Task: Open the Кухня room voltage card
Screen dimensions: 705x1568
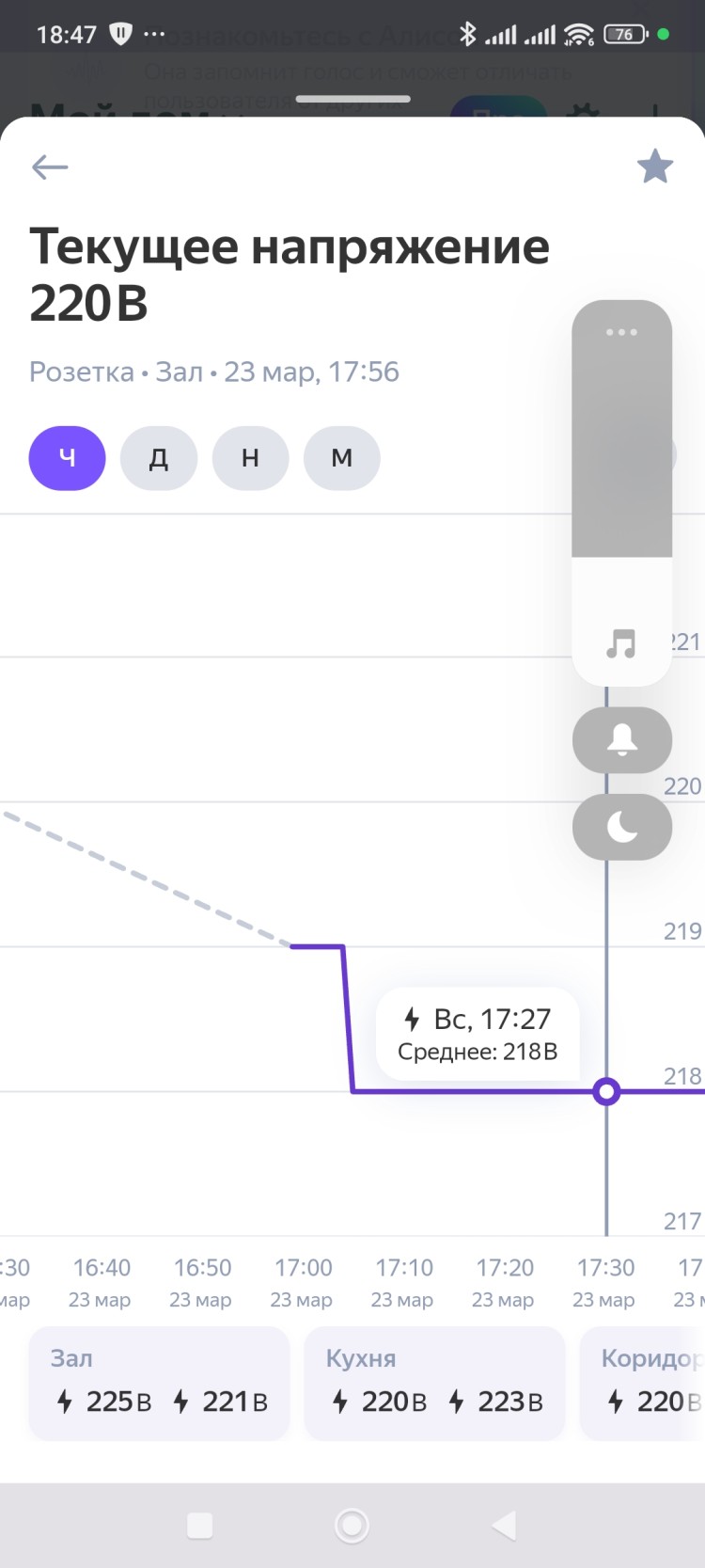Action: [434, 1383]
